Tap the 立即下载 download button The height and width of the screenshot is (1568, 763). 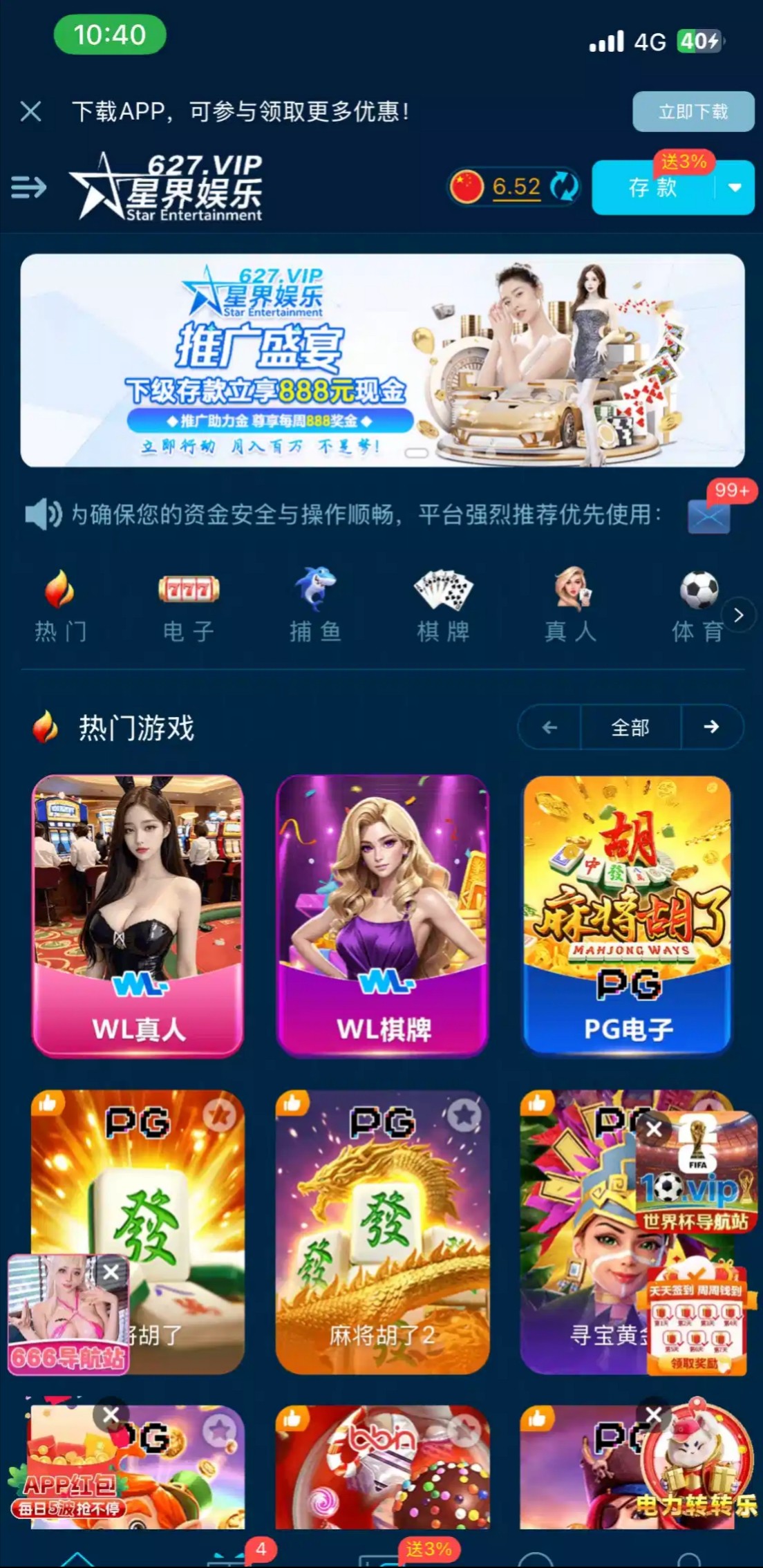693,111
